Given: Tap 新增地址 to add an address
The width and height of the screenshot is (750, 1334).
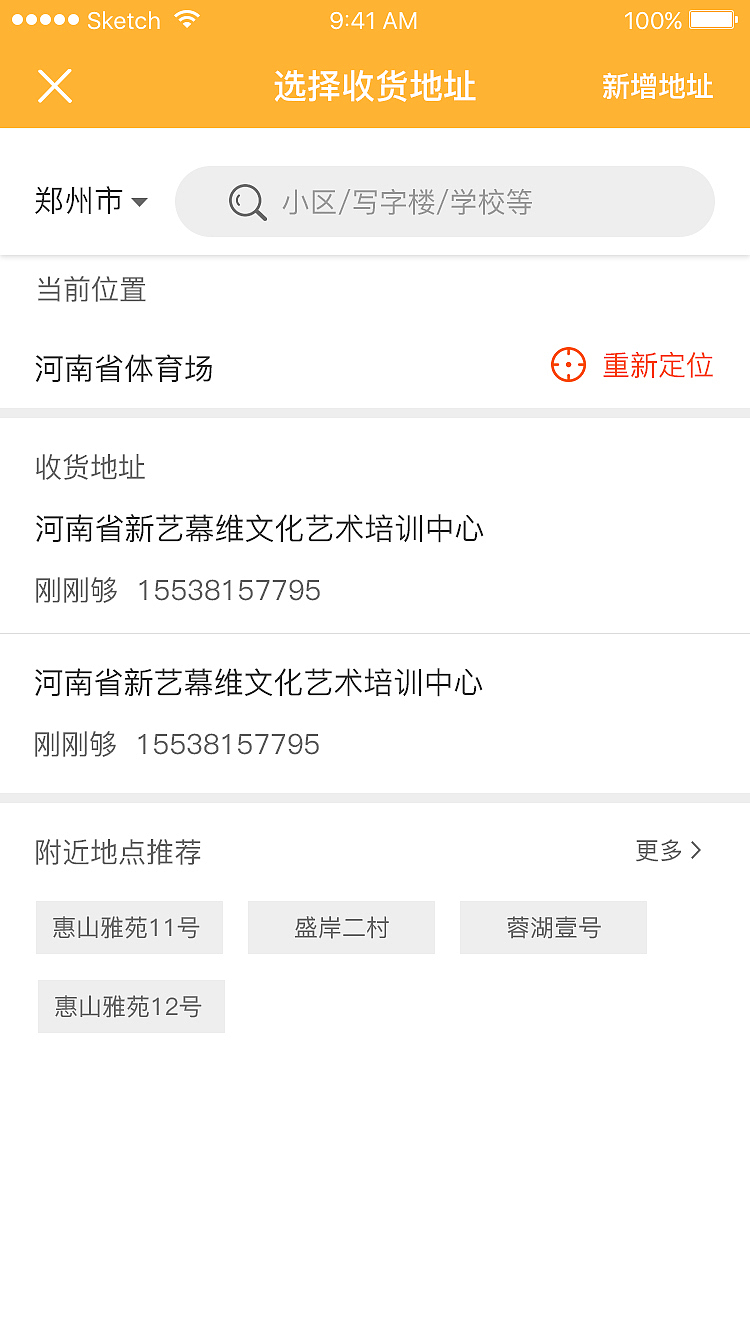Looking at the screenshot, I should click(x=657, y=87).
